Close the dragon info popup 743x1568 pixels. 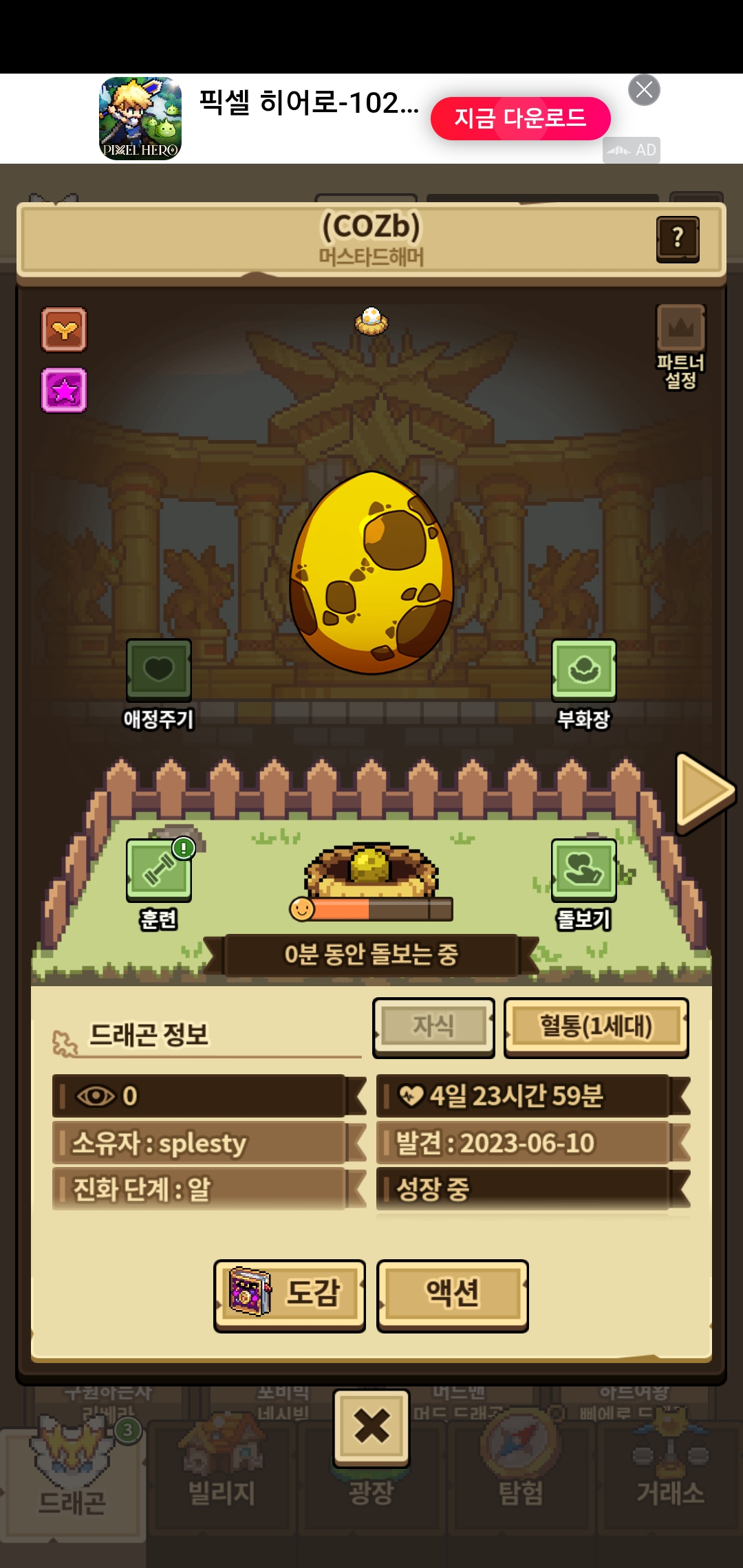coord(371,1426)
